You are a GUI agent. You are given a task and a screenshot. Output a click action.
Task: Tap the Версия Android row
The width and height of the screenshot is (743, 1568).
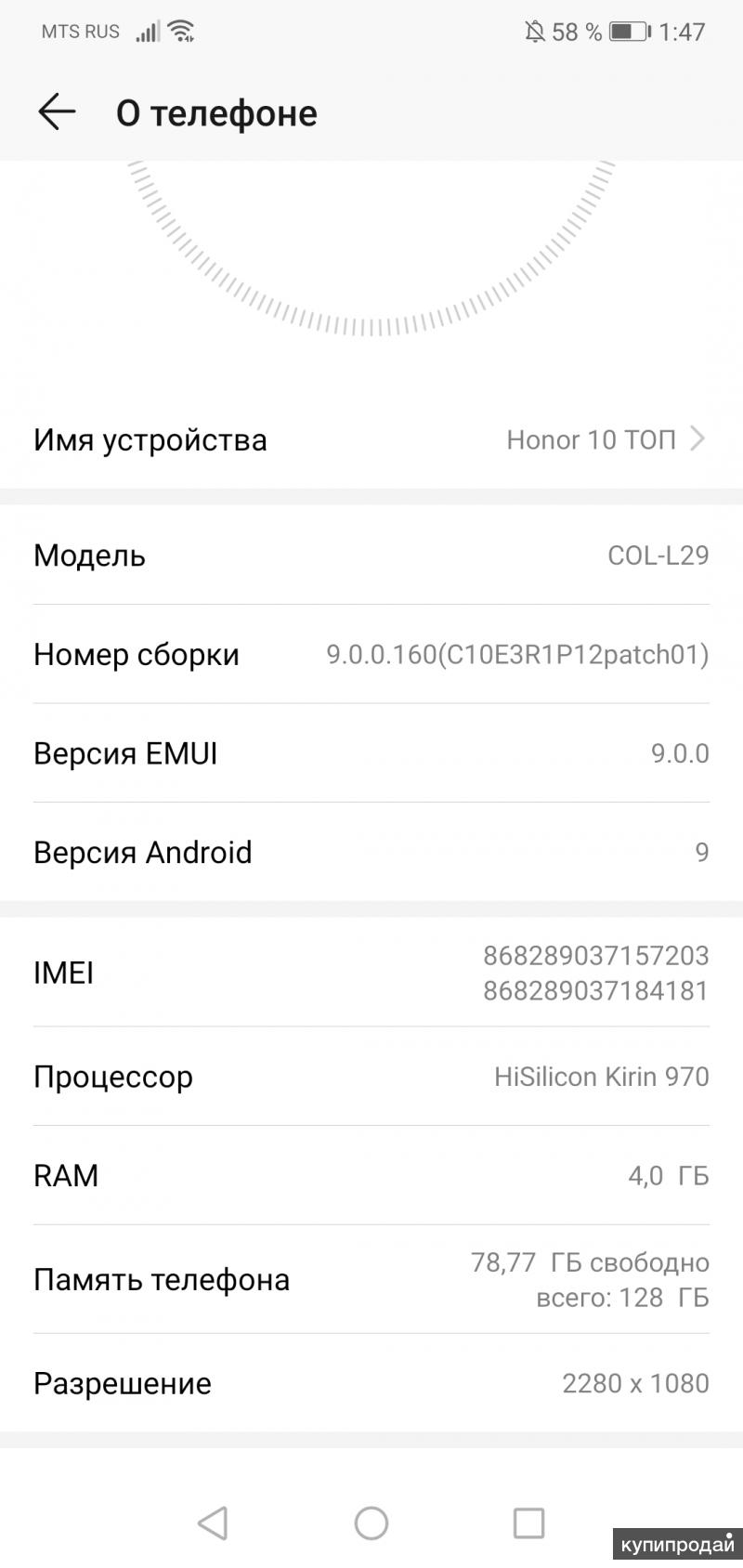[x=371, y=852]
